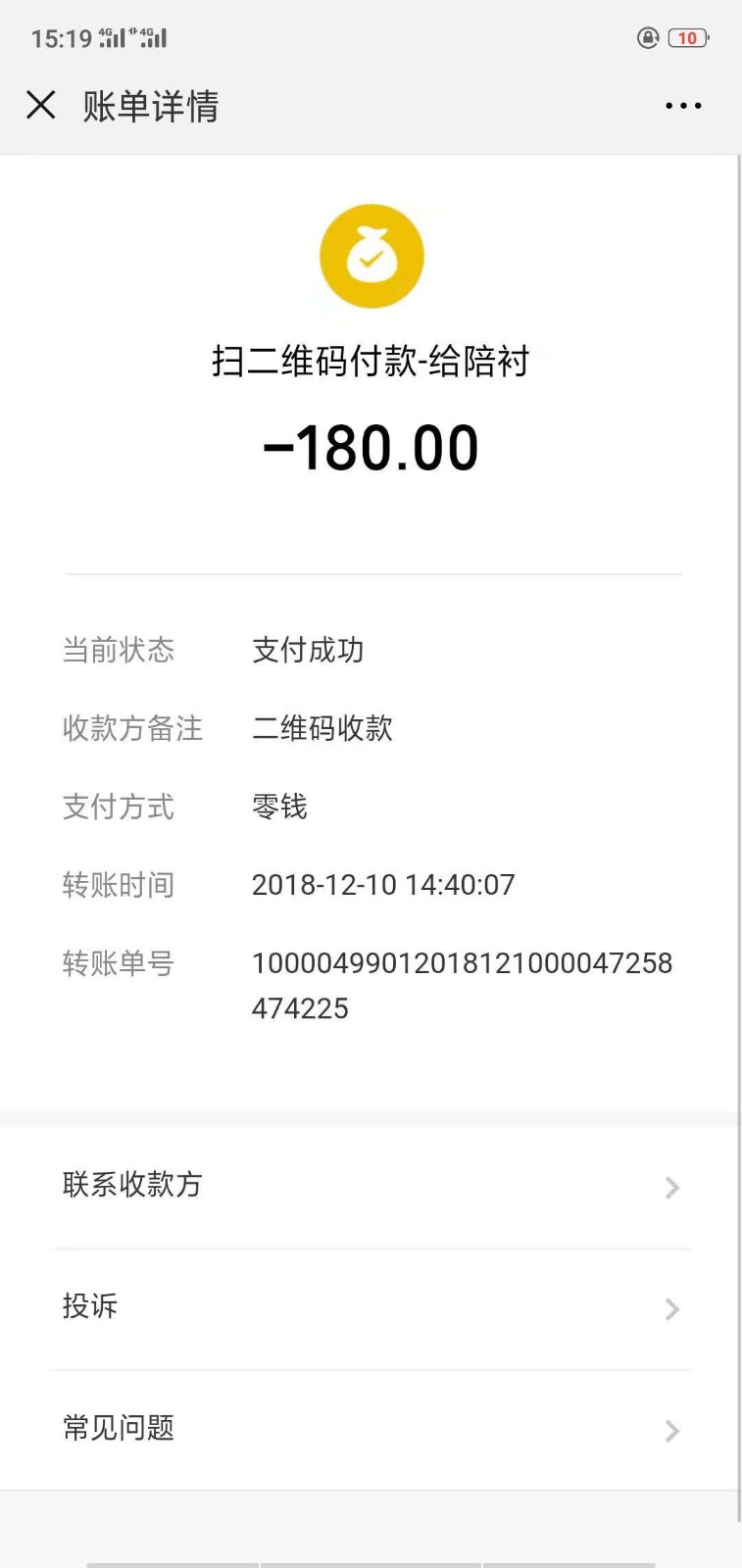Open the 投诉 complaint row
Viewport: 742px width, 1568px height.
(371, 1308)
